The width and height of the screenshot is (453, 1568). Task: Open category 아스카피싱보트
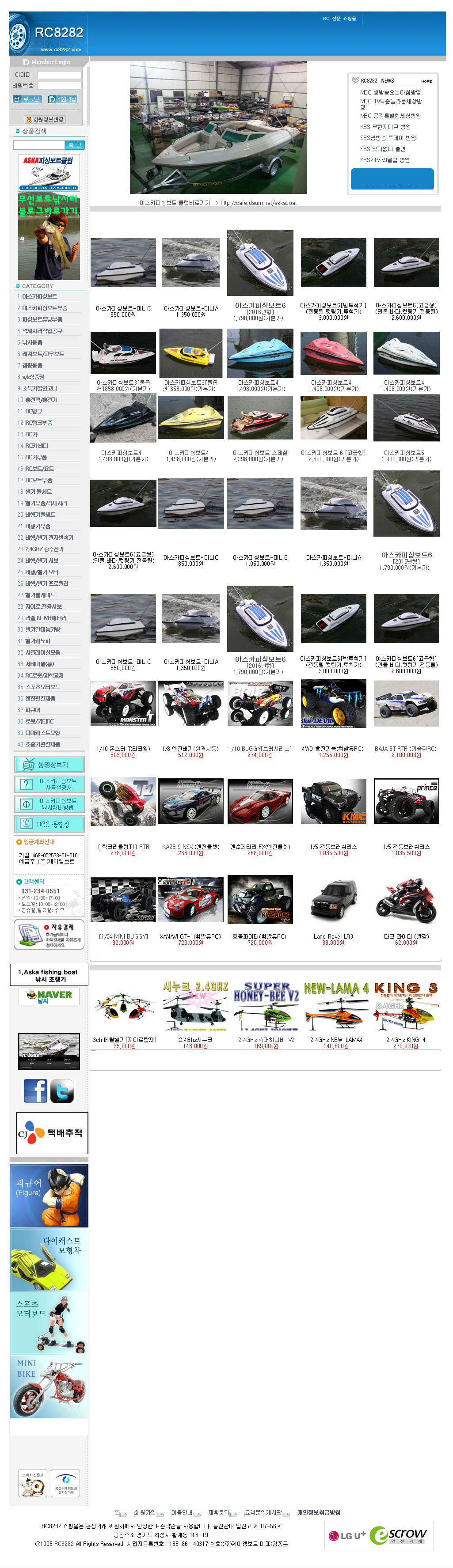tap(39, 296)
